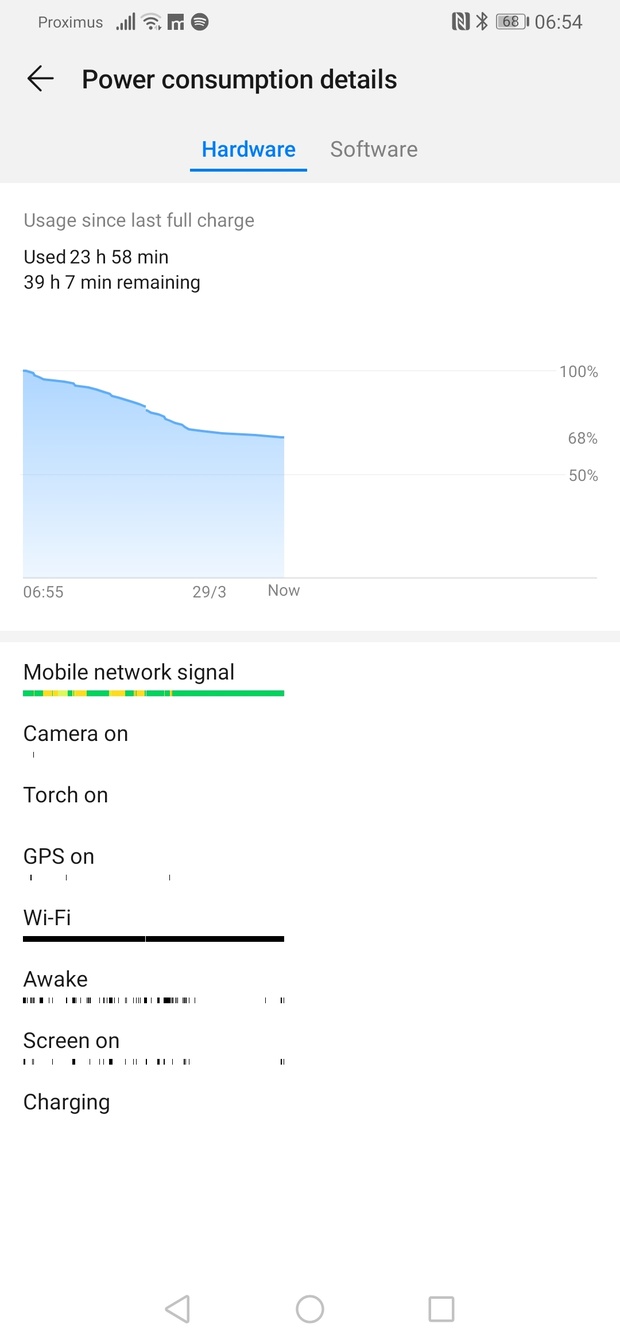Go back from Power consumption details
Viewport: 620px width, 1343px height.
(x=40, y=80)
